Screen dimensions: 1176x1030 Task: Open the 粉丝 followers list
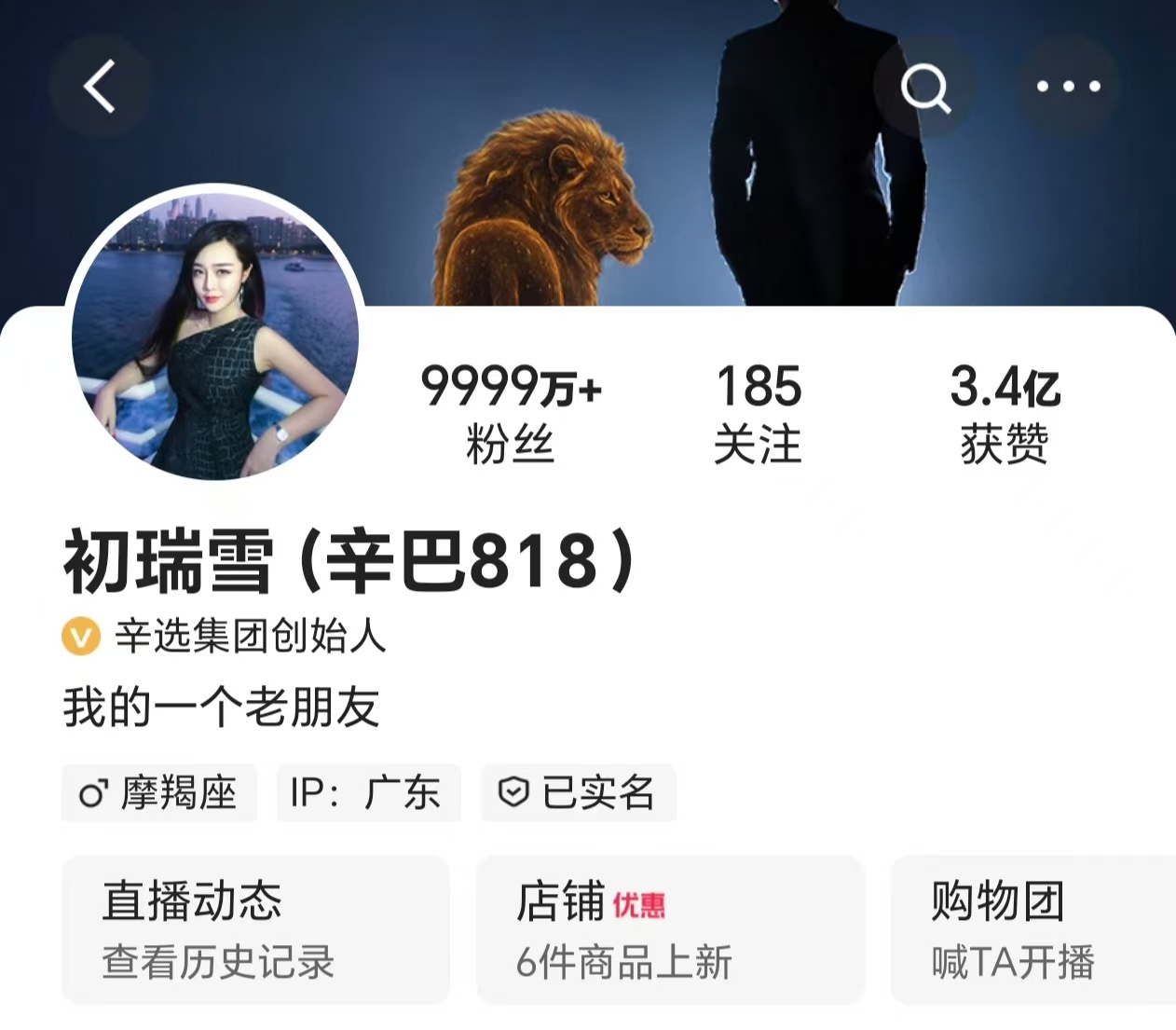coord(511,413)
